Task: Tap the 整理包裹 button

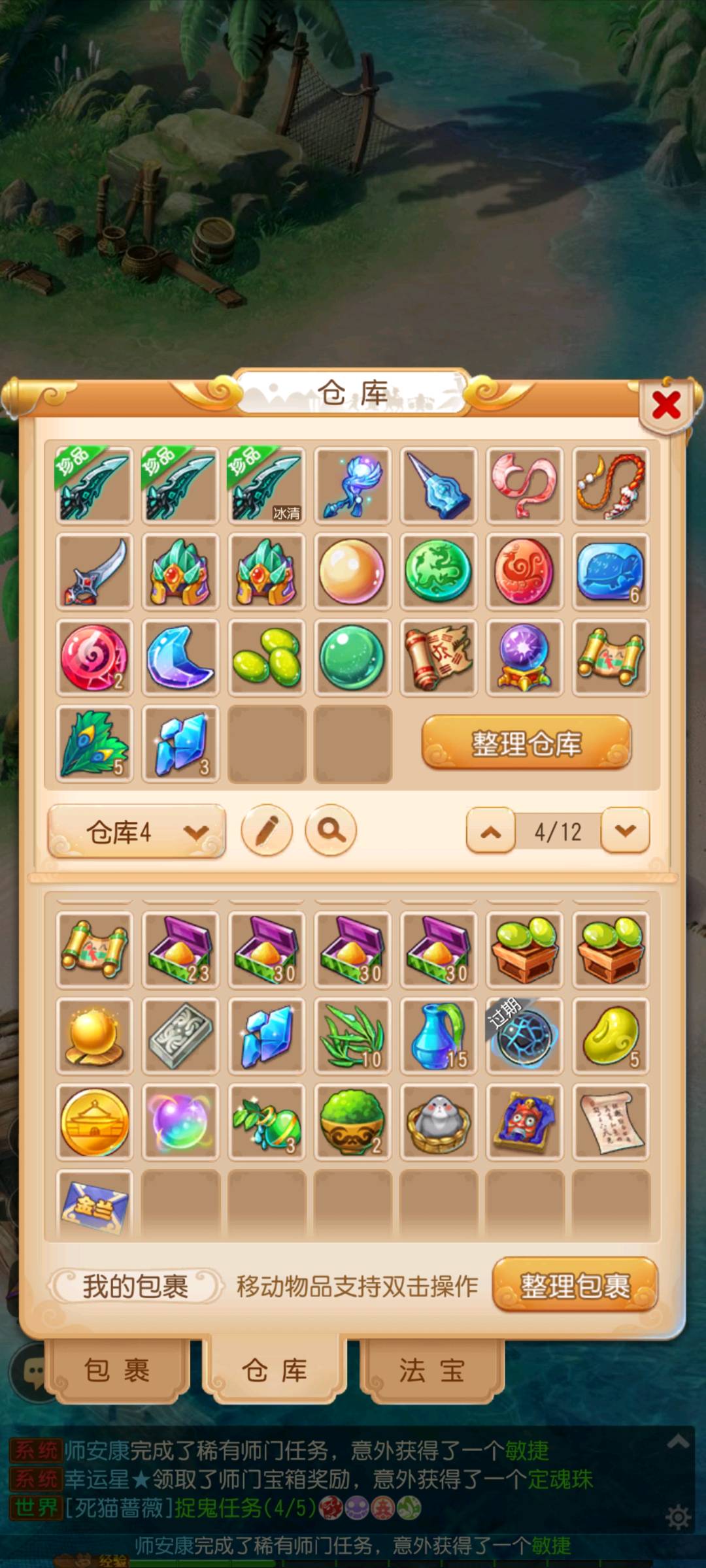Action: pos(575,1286)
